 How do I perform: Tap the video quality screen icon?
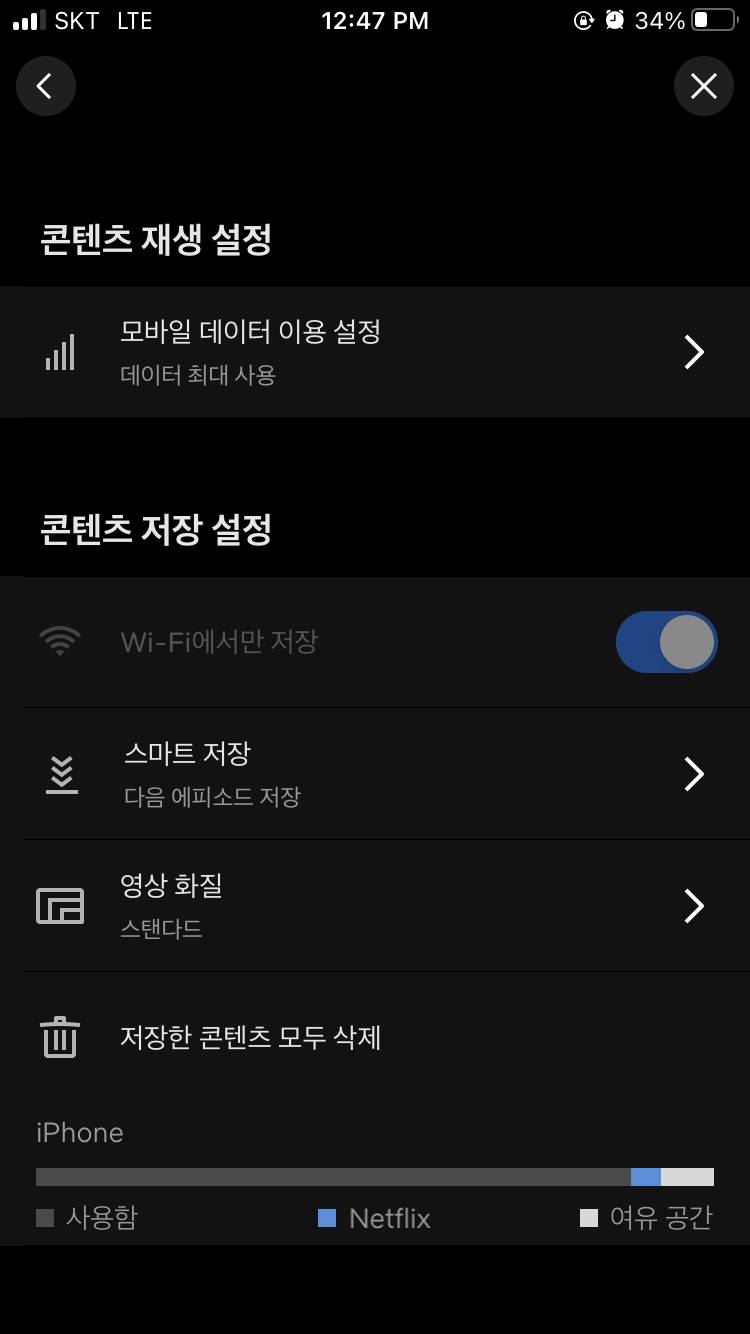click(60, 906)
